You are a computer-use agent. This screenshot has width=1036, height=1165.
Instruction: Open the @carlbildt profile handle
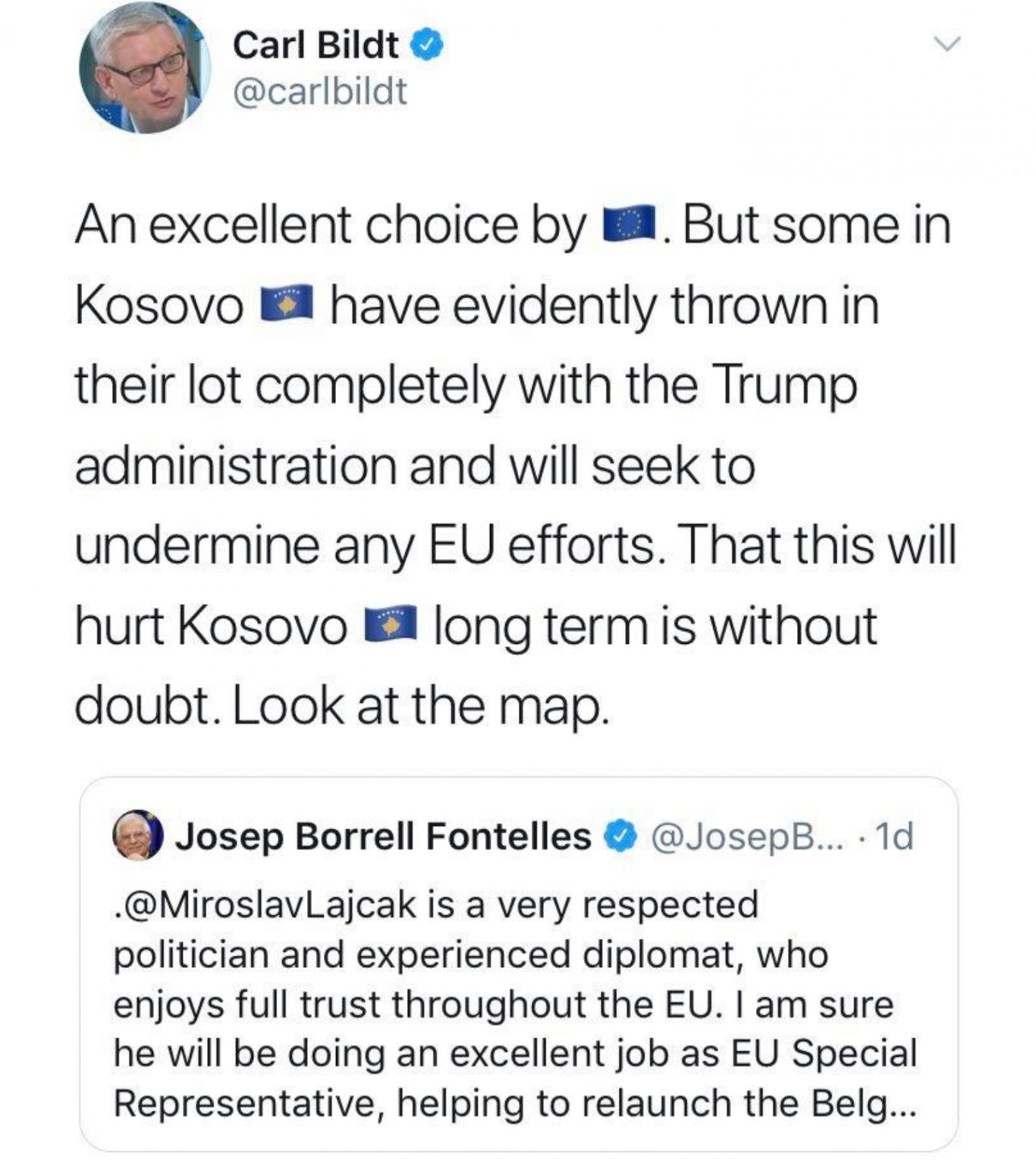(319, 93)
